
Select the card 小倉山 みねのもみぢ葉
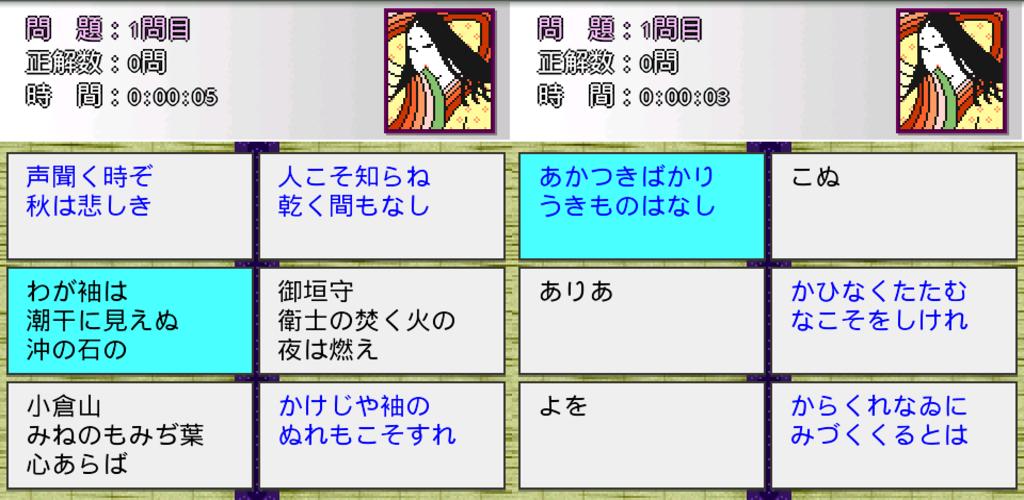click(129, 435)
